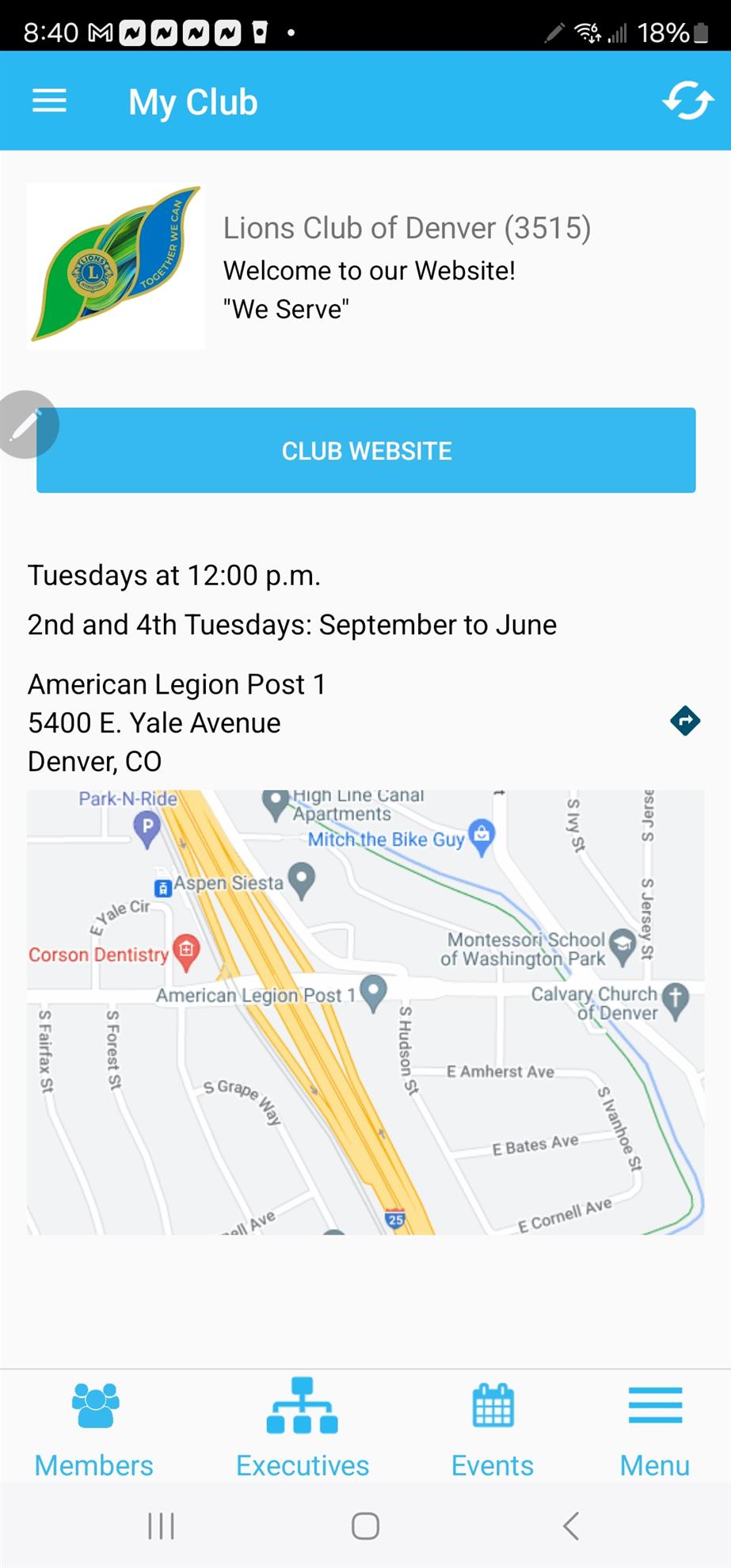Check the battery status indicator

click(x=697, y=32)
